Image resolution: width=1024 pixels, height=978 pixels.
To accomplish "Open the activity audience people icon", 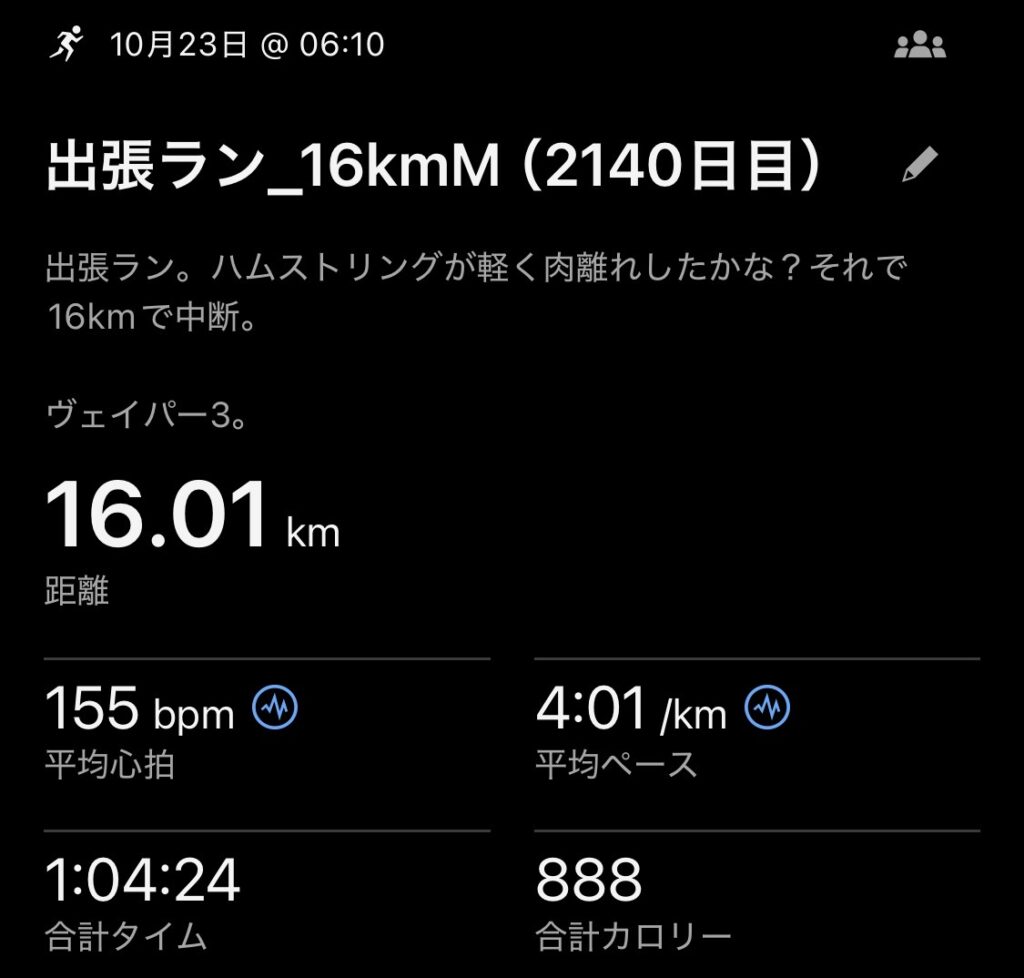I will (919, 46).
